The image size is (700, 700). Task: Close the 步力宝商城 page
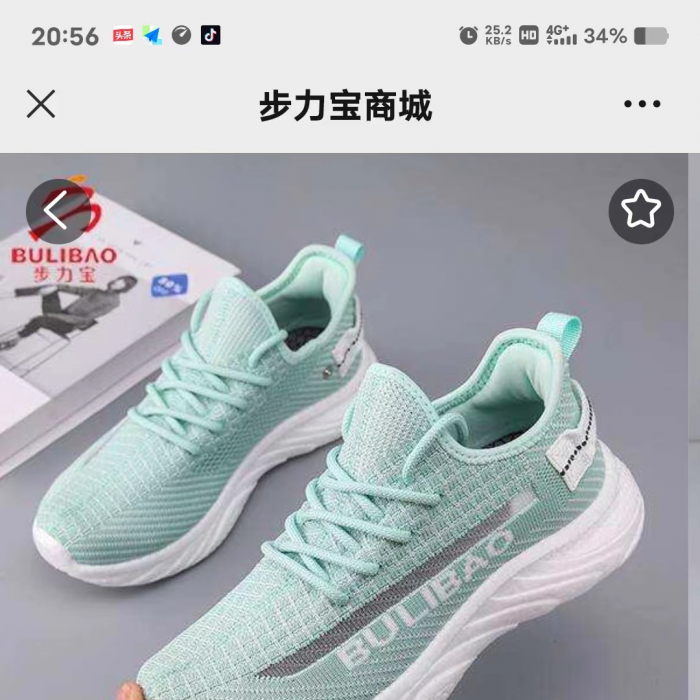tap(41, 104)
